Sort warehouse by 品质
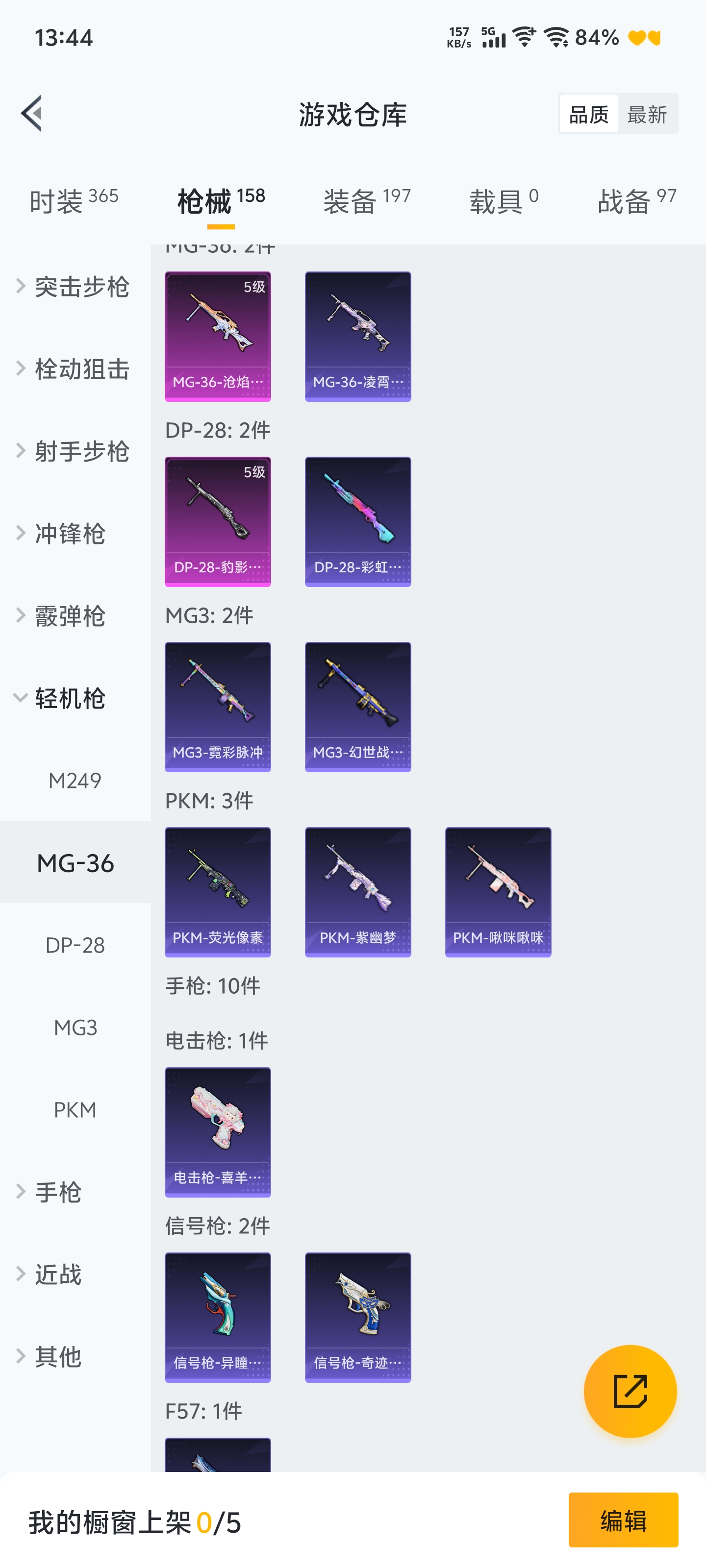The width and height of the screenshot is (706, 1568). click(588, 115)
